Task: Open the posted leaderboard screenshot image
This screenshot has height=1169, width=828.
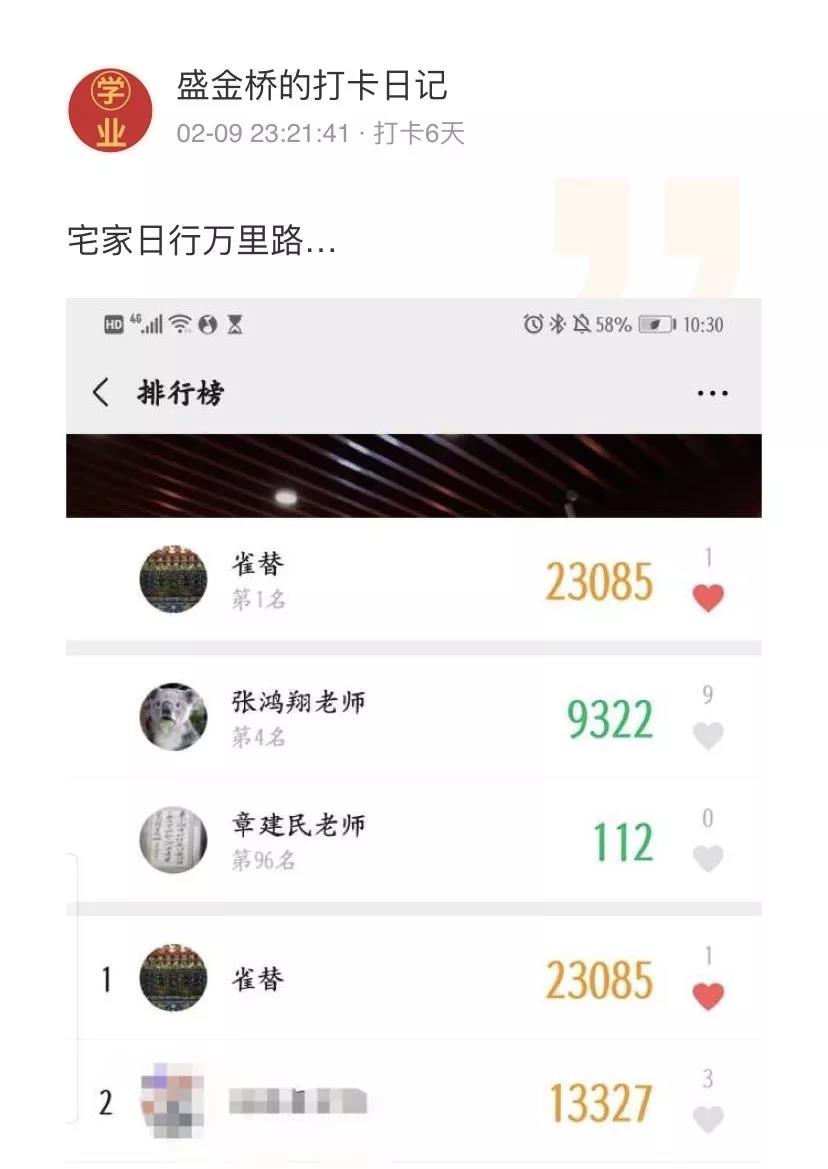Action: pyautogui.click(x=413, y=730)
